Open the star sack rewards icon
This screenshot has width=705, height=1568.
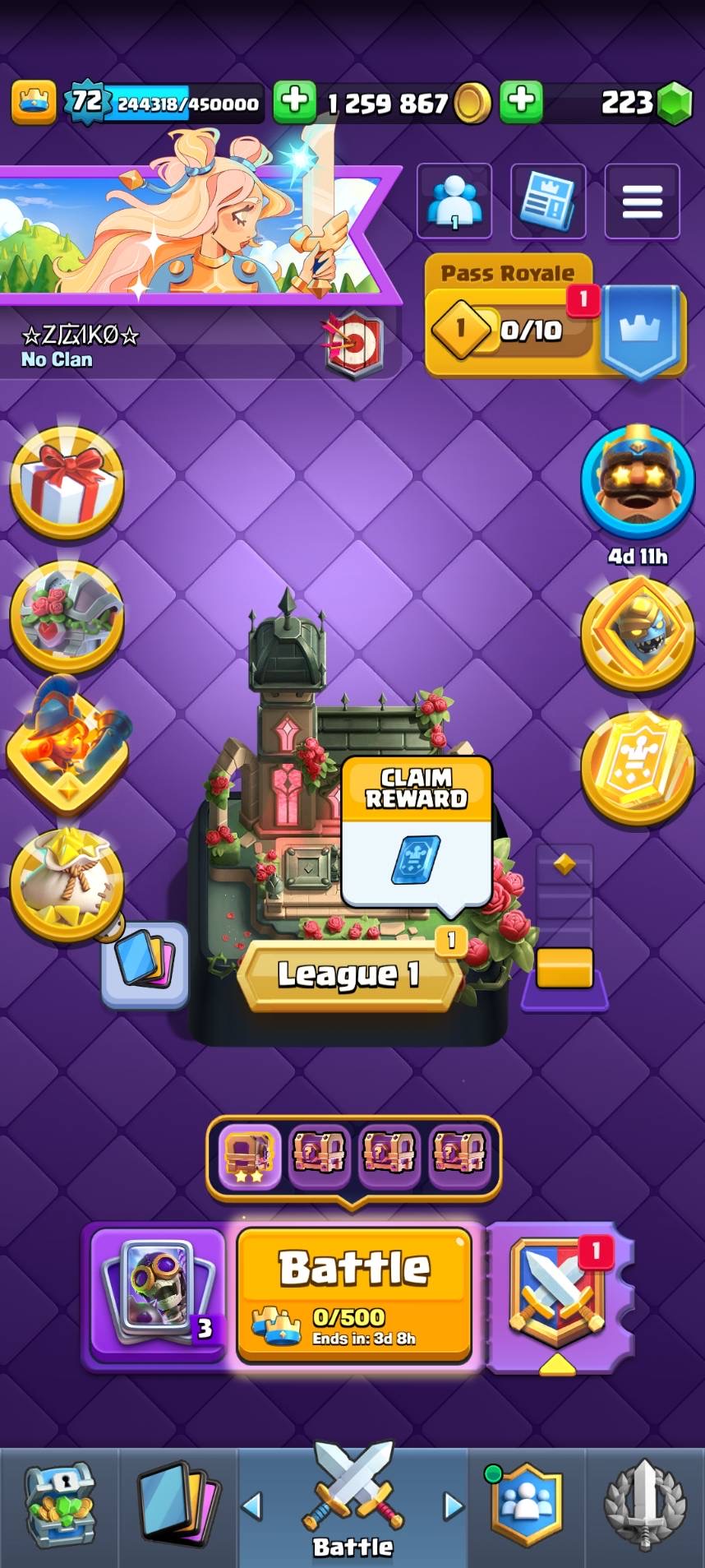coord(67,884)
